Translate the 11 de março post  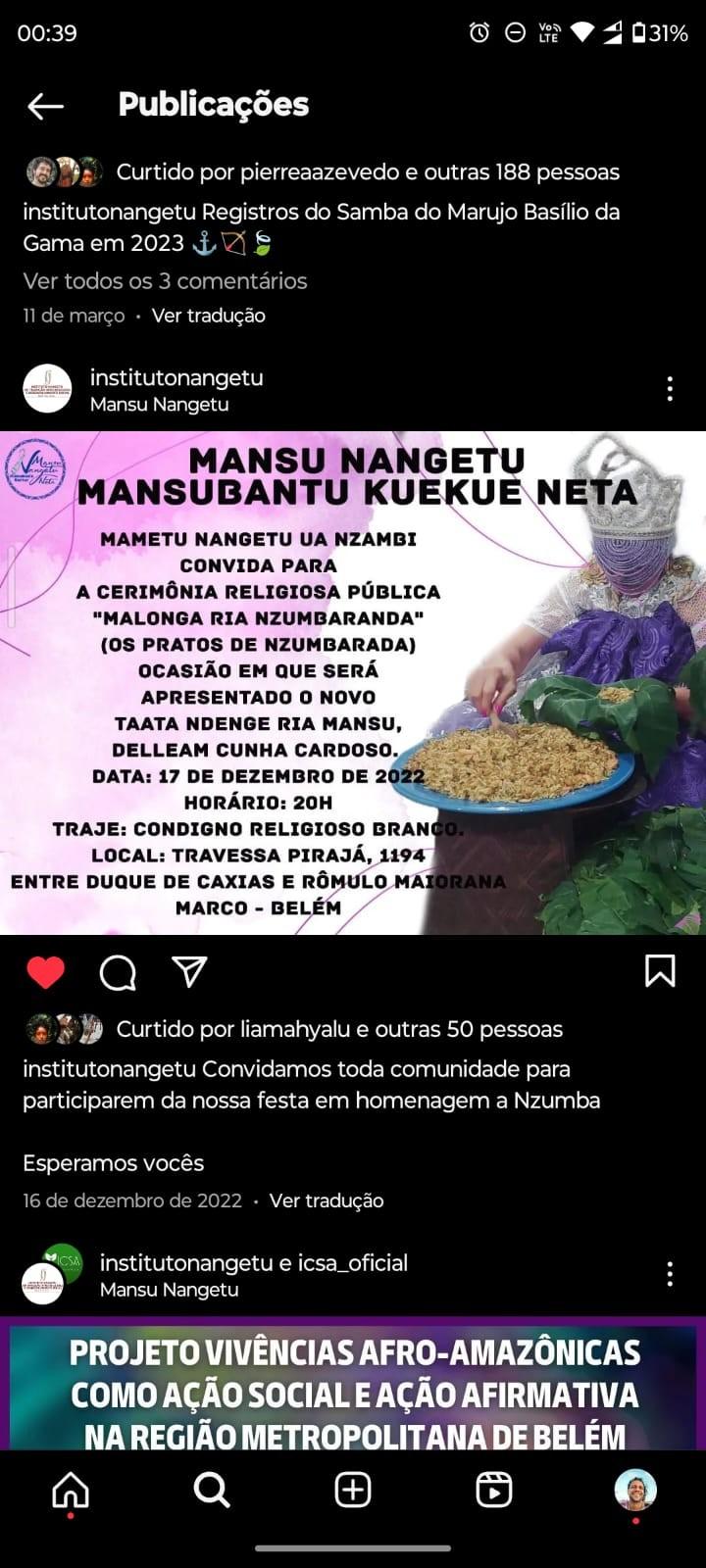(x=208, y=316)
